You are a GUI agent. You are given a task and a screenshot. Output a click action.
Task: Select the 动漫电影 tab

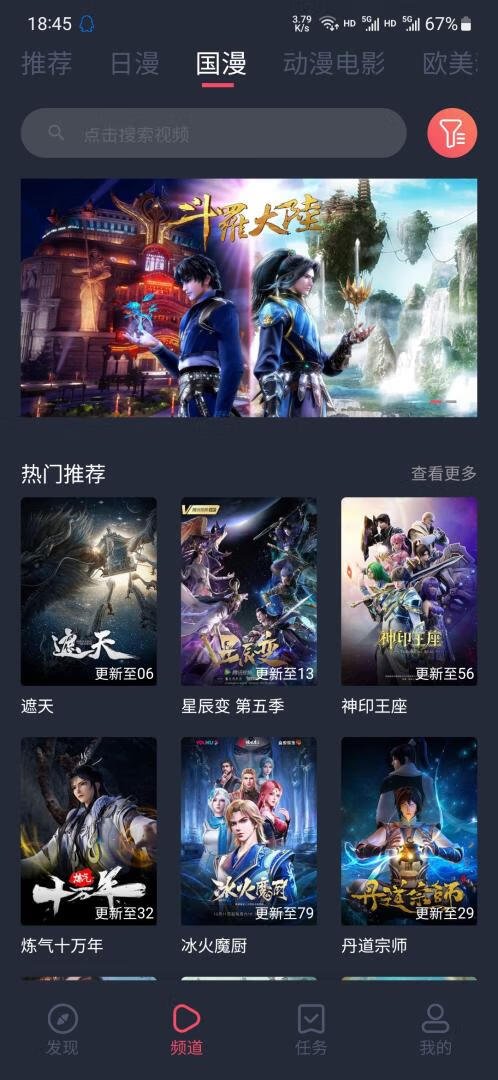click(334, 64)
